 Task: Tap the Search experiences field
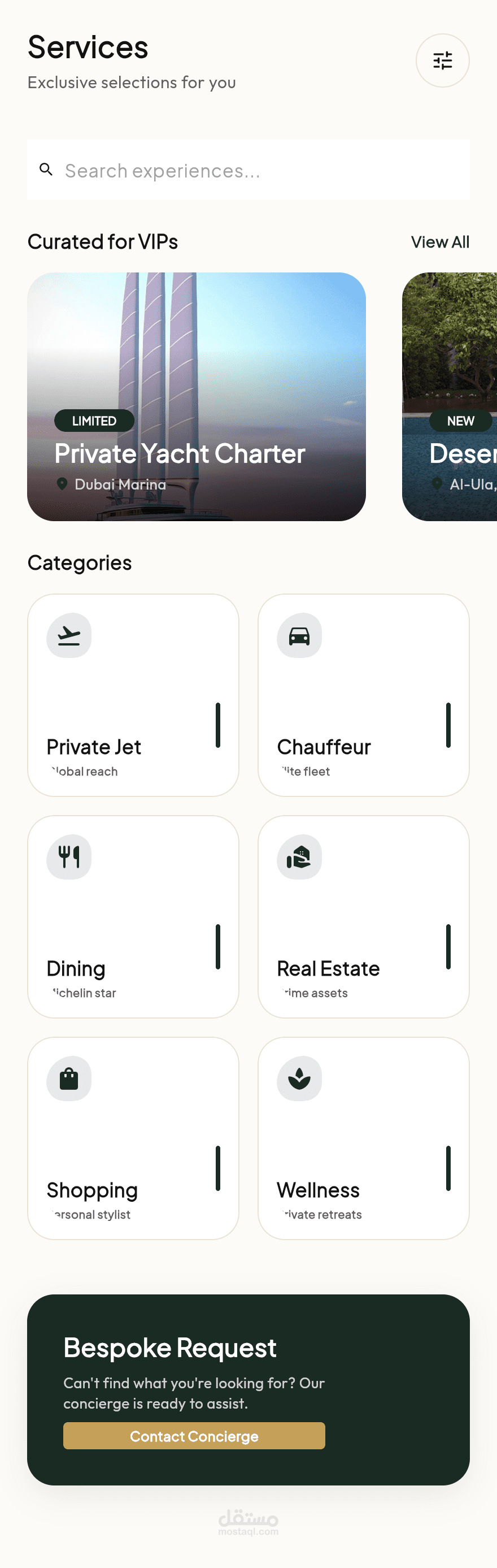[248, 170]
